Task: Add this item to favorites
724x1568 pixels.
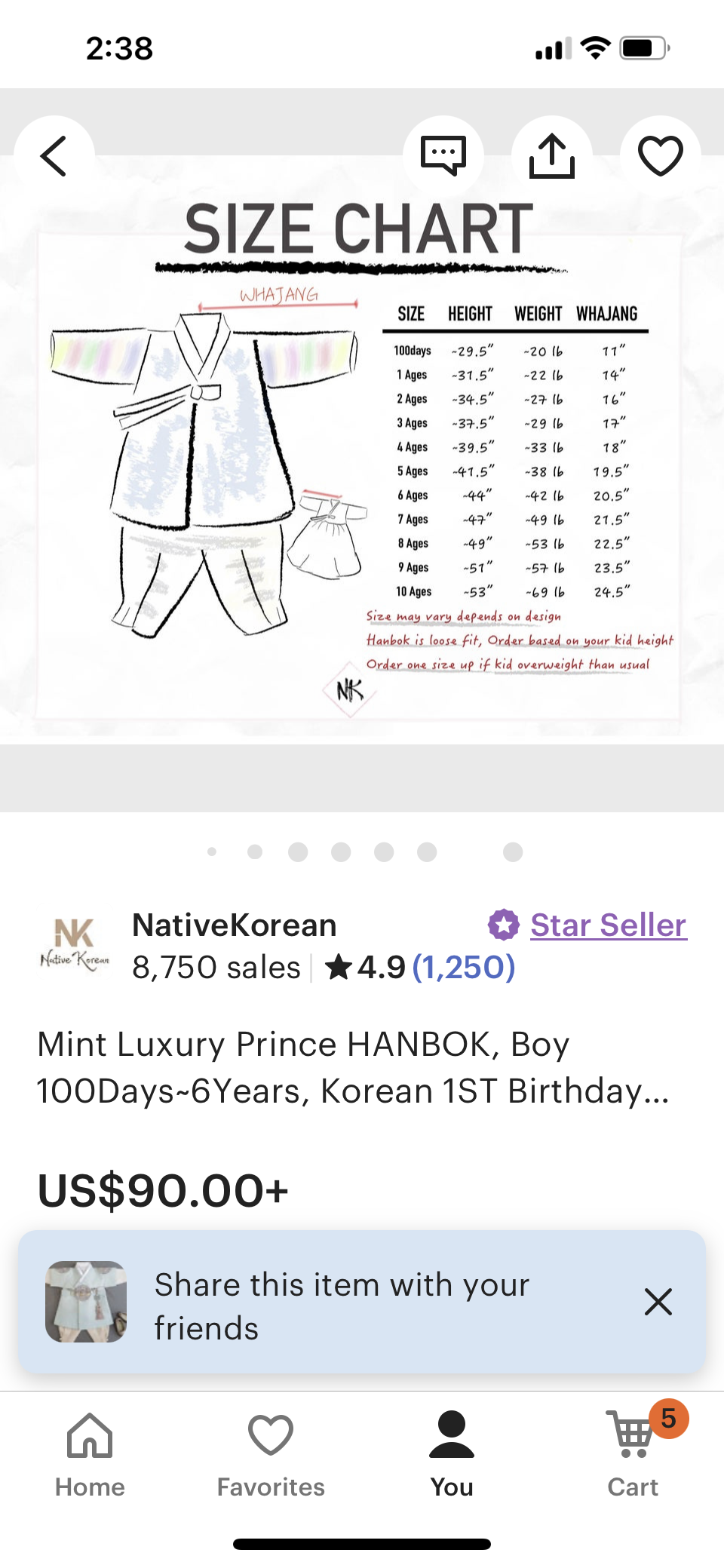Action: click(660, 156)
